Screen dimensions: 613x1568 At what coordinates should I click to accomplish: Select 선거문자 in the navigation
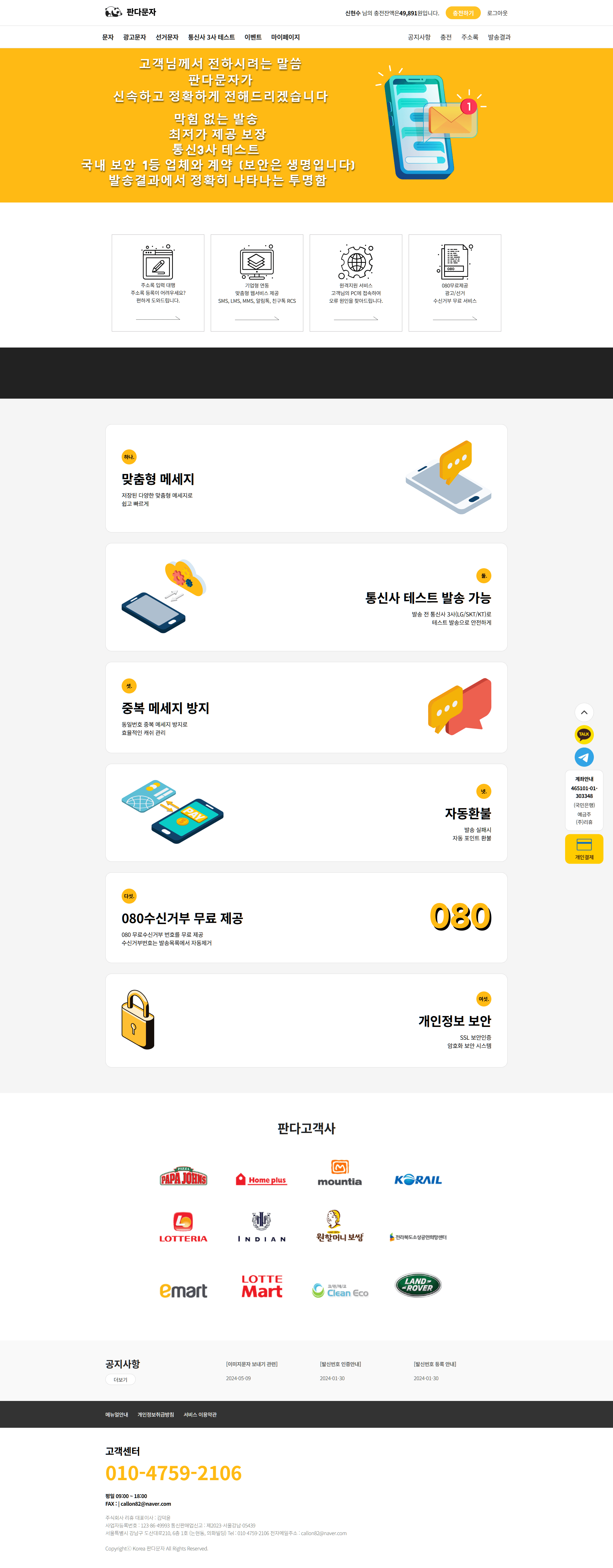[167, 37]
